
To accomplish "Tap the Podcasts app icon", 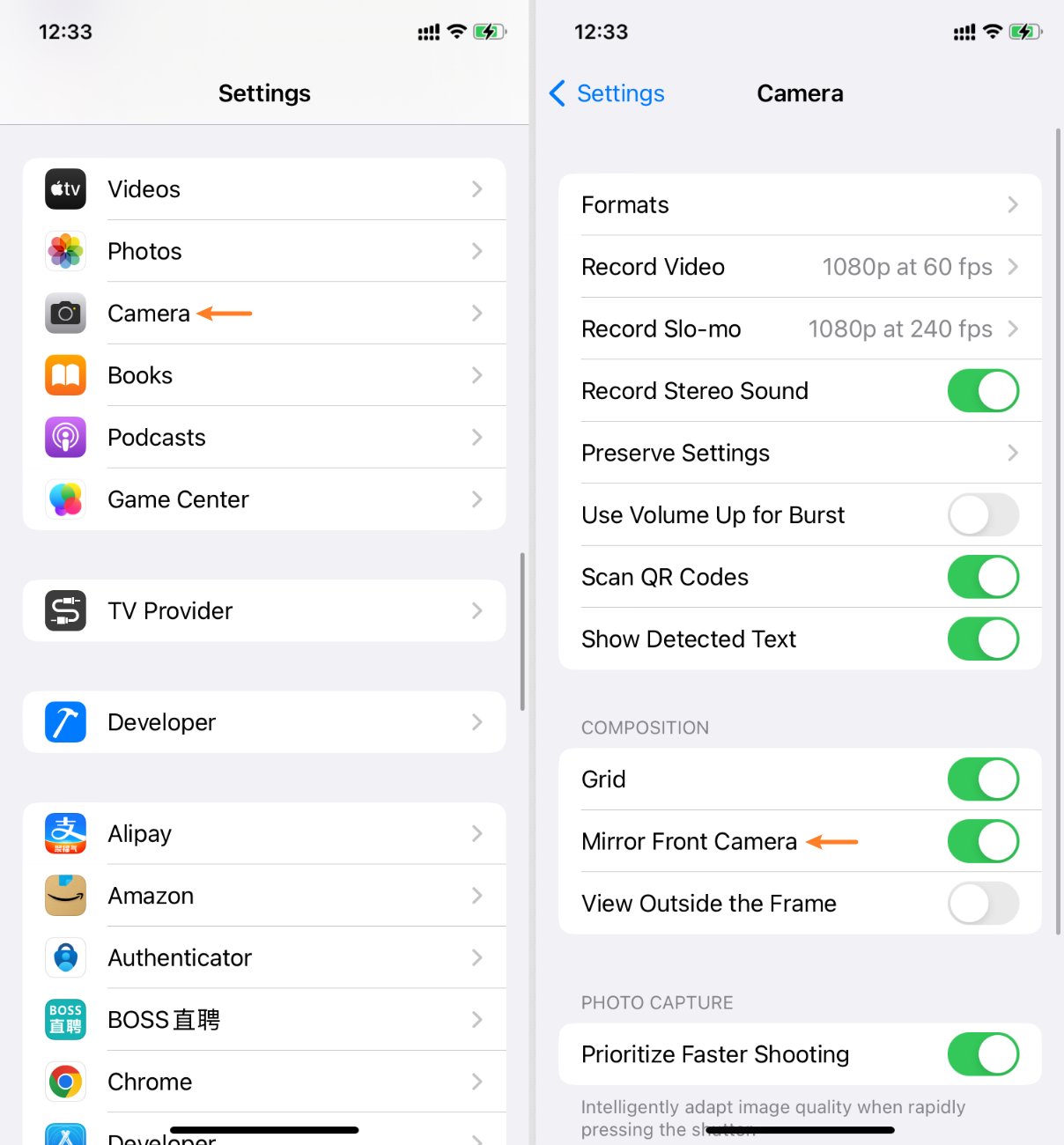I will pos(65,437).
